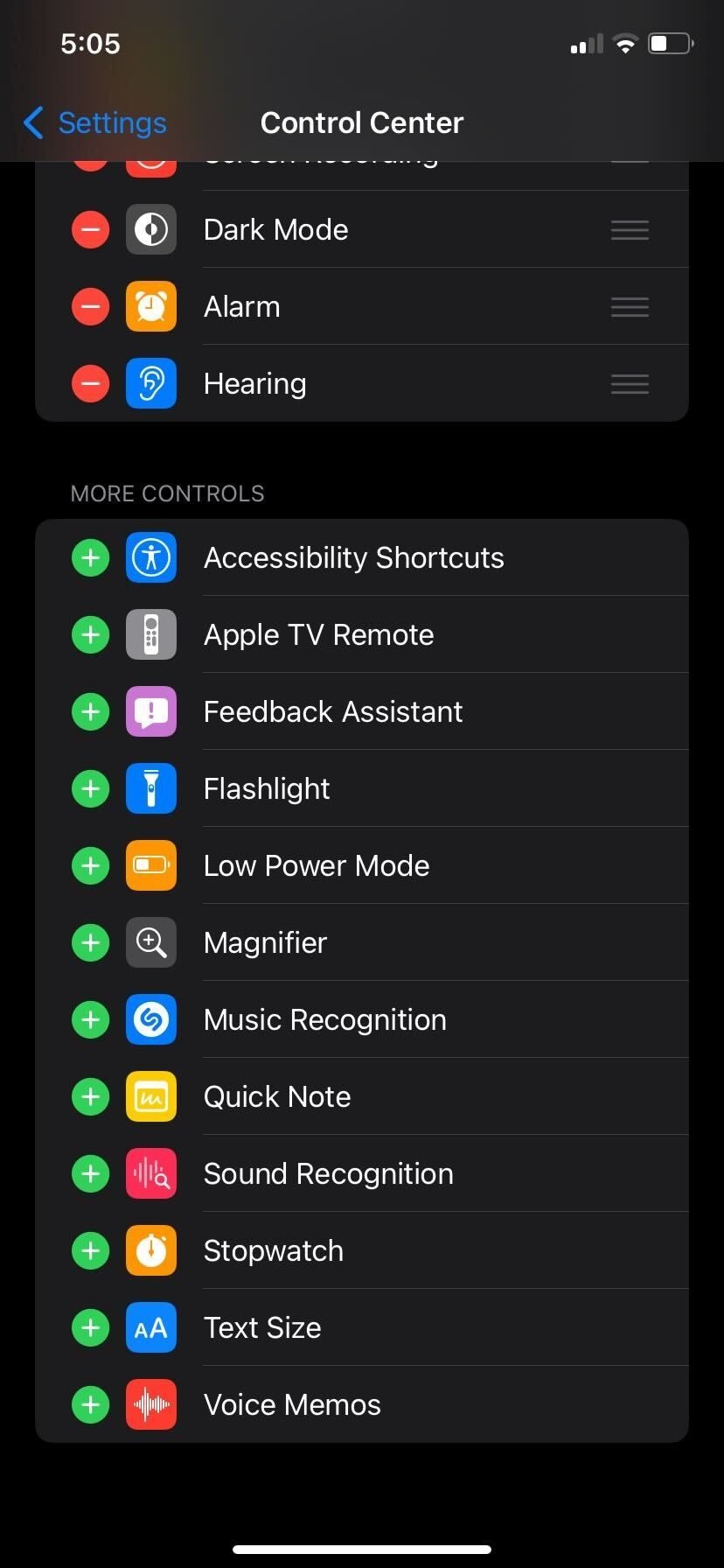
Task: Add Apple TV Remote control
Action: coord(90,634)
